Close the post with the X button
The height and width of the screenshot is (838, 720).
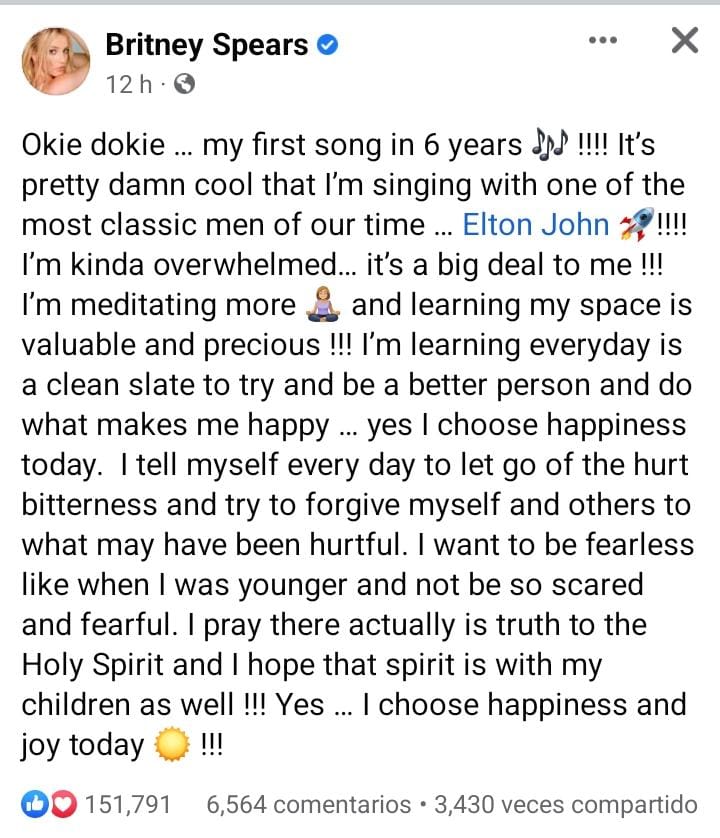tap(684, 40)
